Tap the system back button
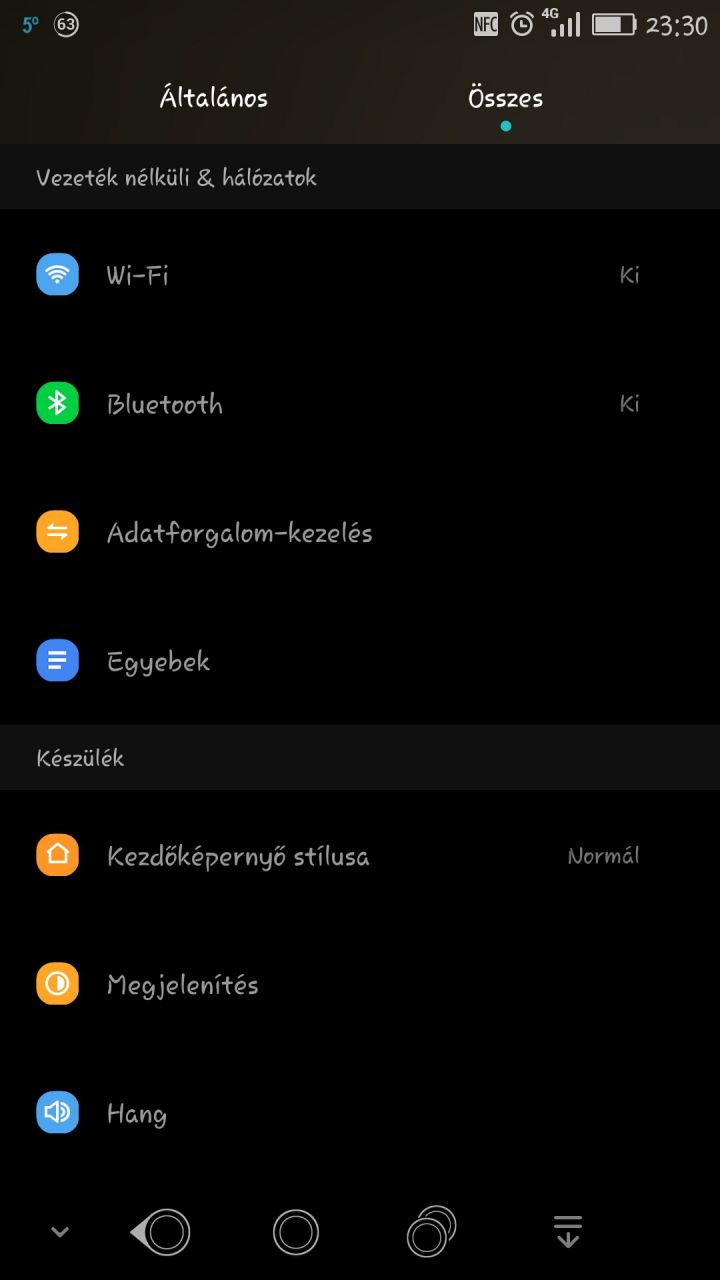This screenshot has height=1280, width=720. [160, 1232]
